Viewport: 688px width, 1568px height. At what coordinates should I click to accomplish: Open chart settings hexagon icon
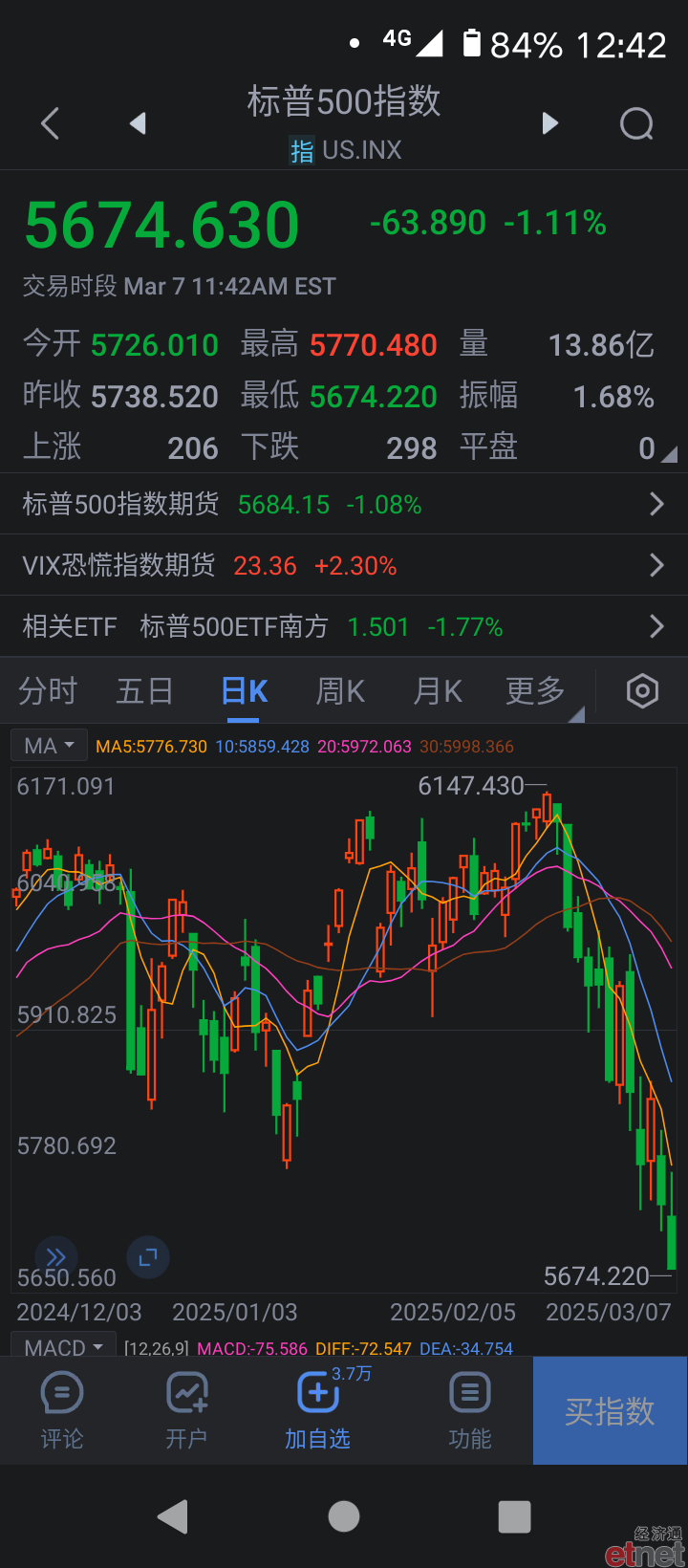(642, 690)
